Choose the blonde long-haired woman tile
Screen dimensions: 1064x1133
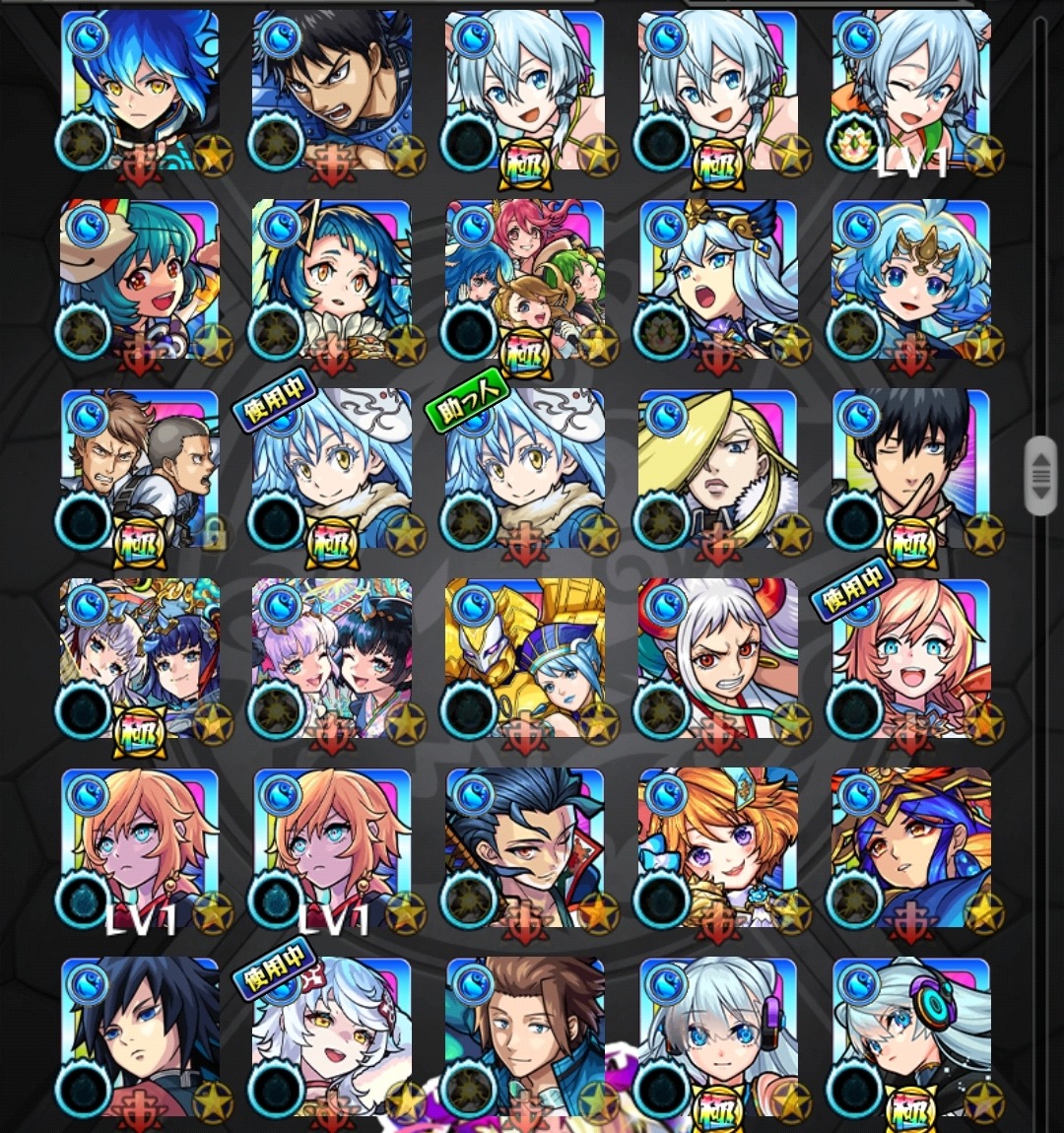(x=717, y=469)
